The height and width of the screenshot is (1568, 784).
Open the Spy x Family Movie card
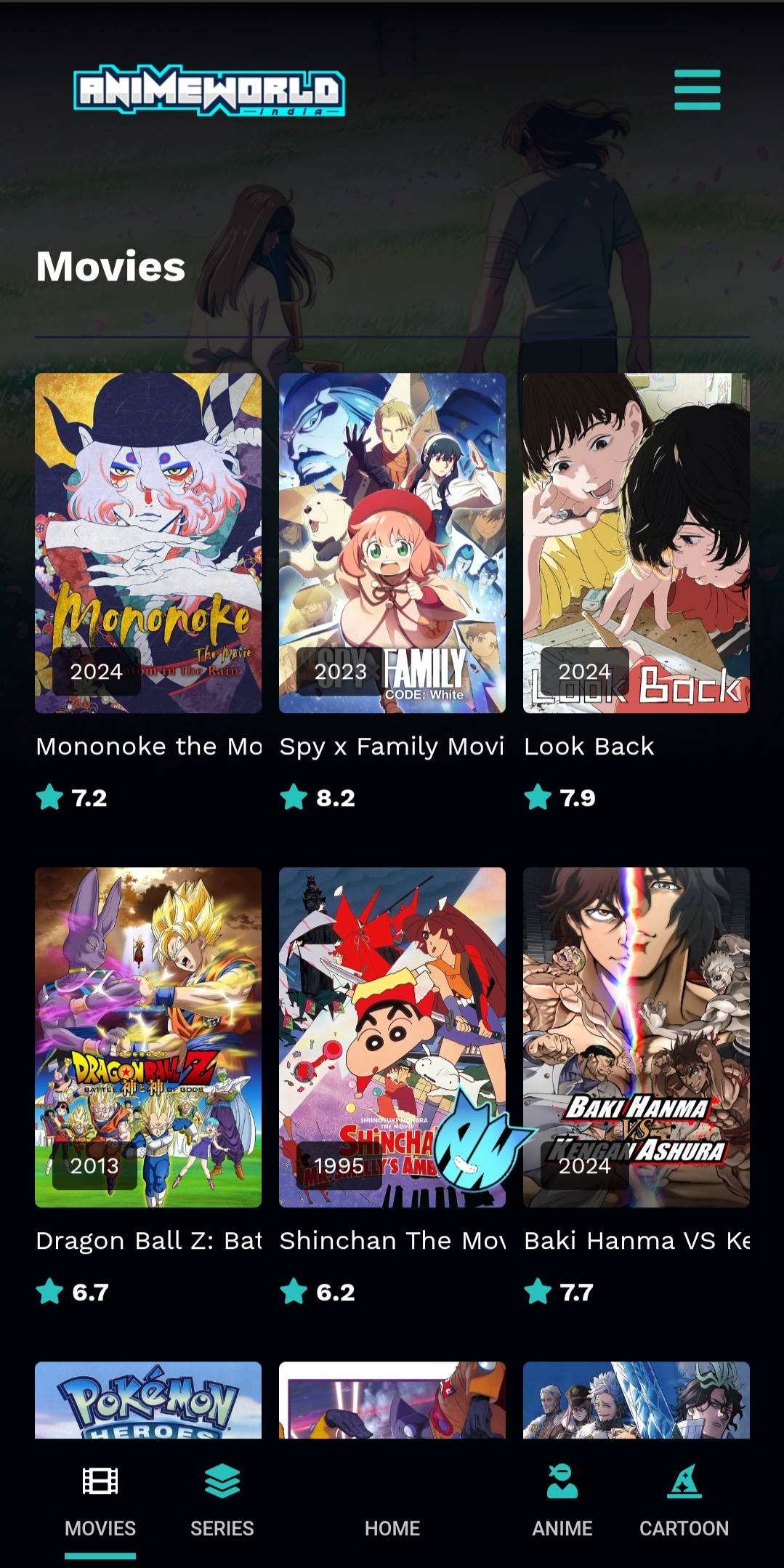click(392, 542)
